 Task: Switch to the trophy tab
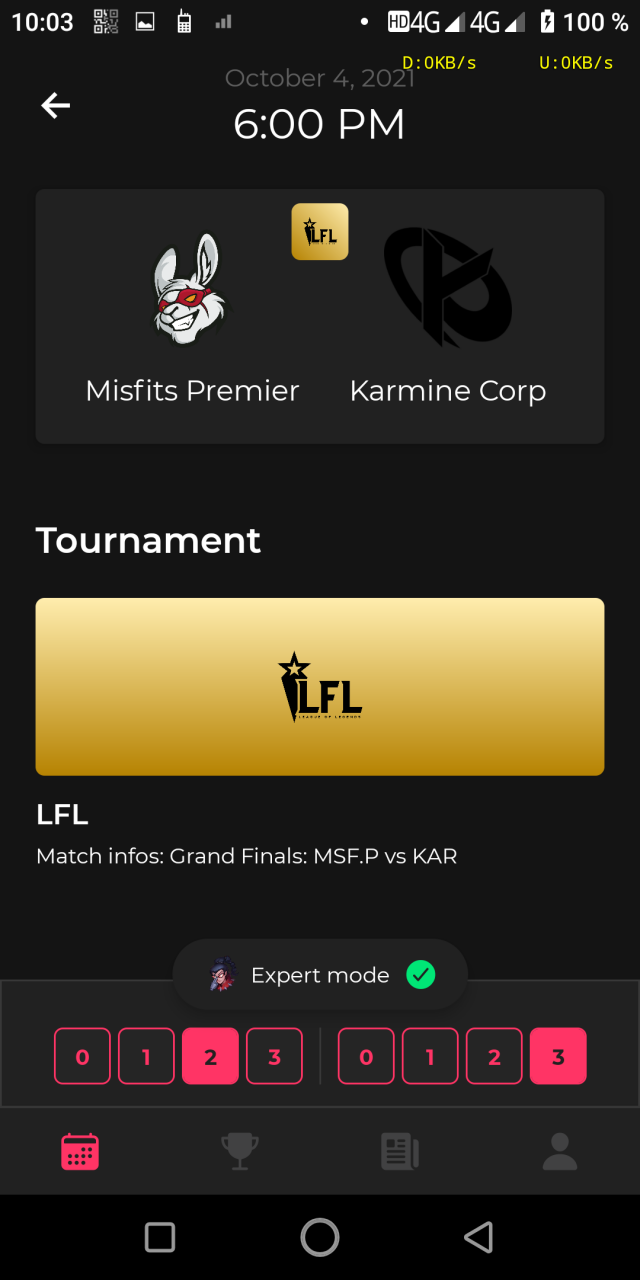[240, 1151]
